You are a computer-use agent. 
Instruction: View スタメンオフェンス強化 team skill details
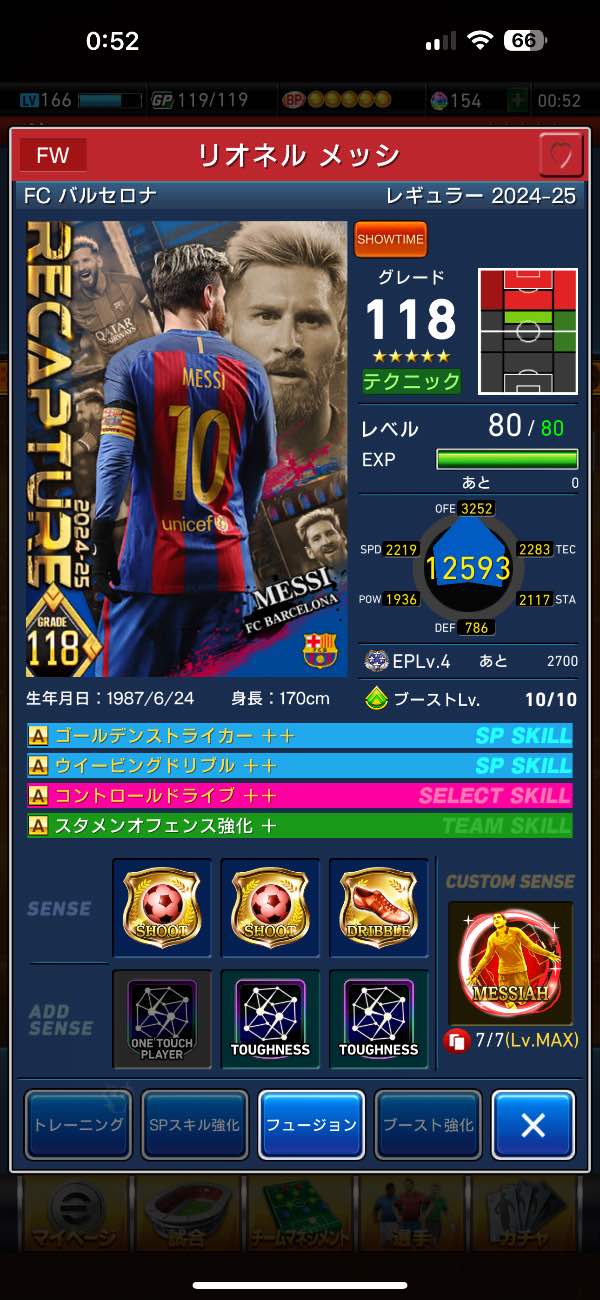pos(299,826)
